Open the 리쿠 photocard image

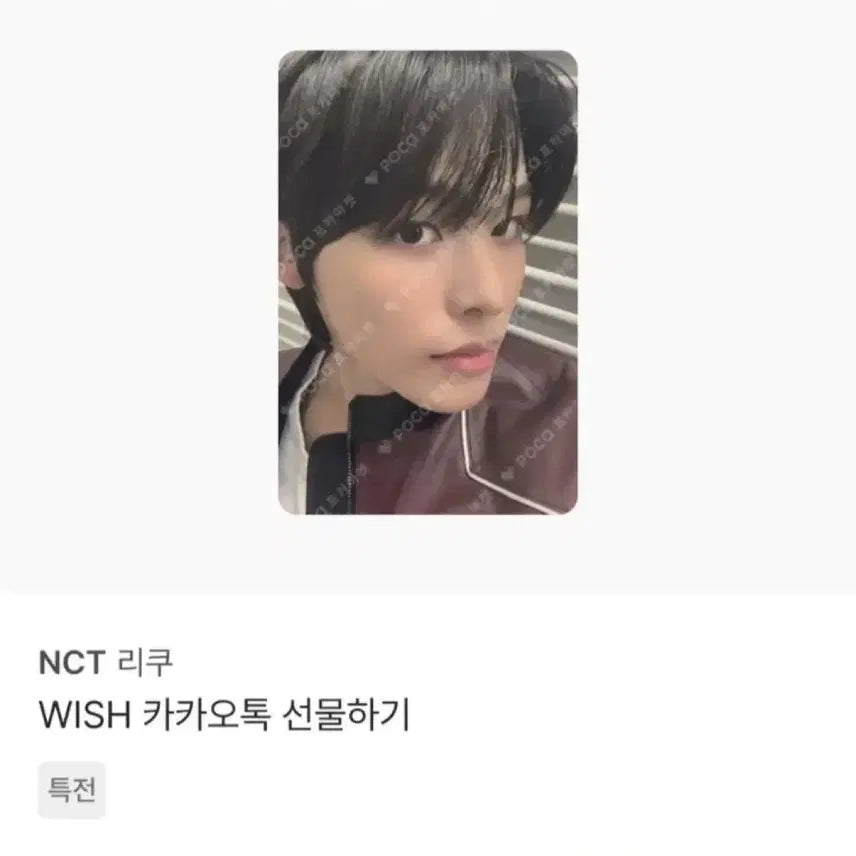click(427, 282)
